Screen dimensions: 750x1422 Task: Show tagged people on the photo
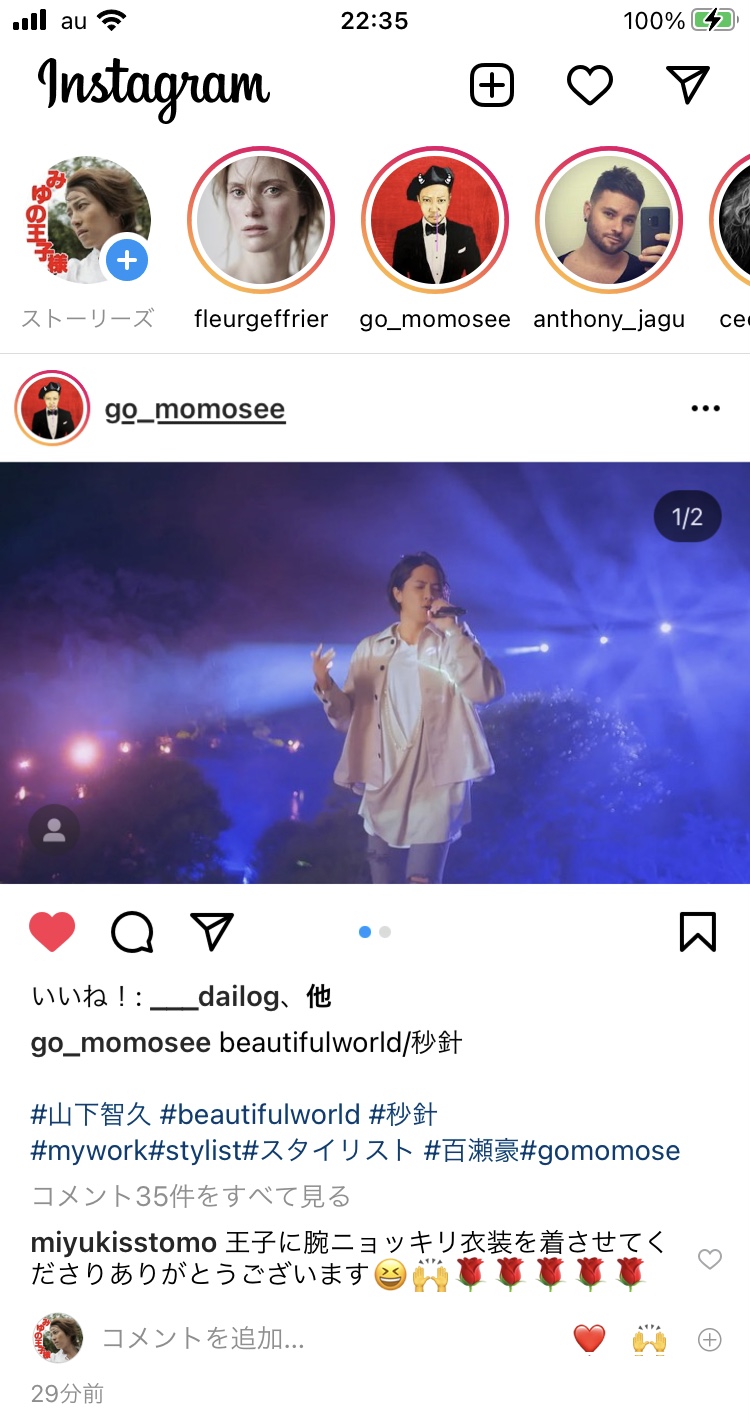tap(54, 830)
